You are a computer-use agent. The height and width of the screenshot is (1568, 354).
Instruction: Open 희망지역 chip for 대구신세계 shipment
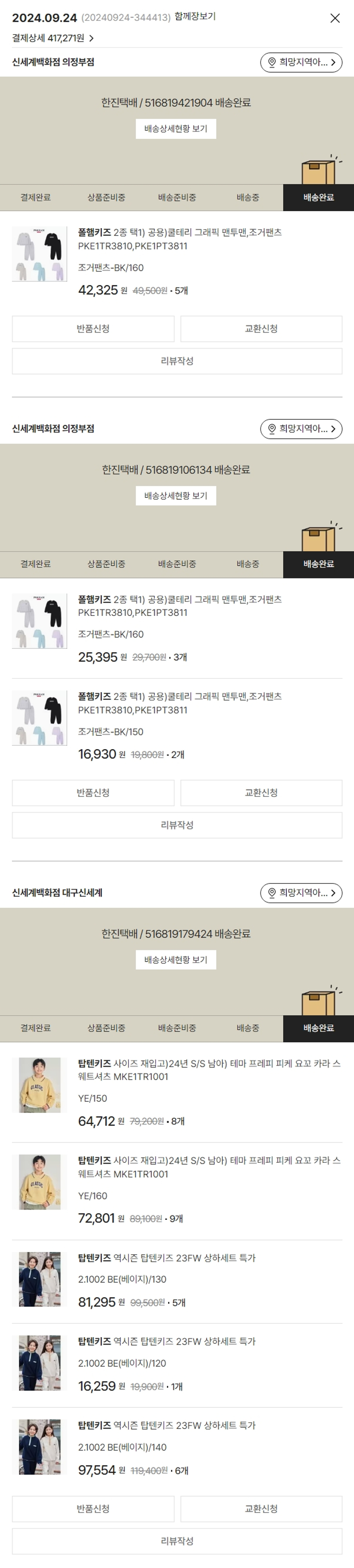[301, 892]
